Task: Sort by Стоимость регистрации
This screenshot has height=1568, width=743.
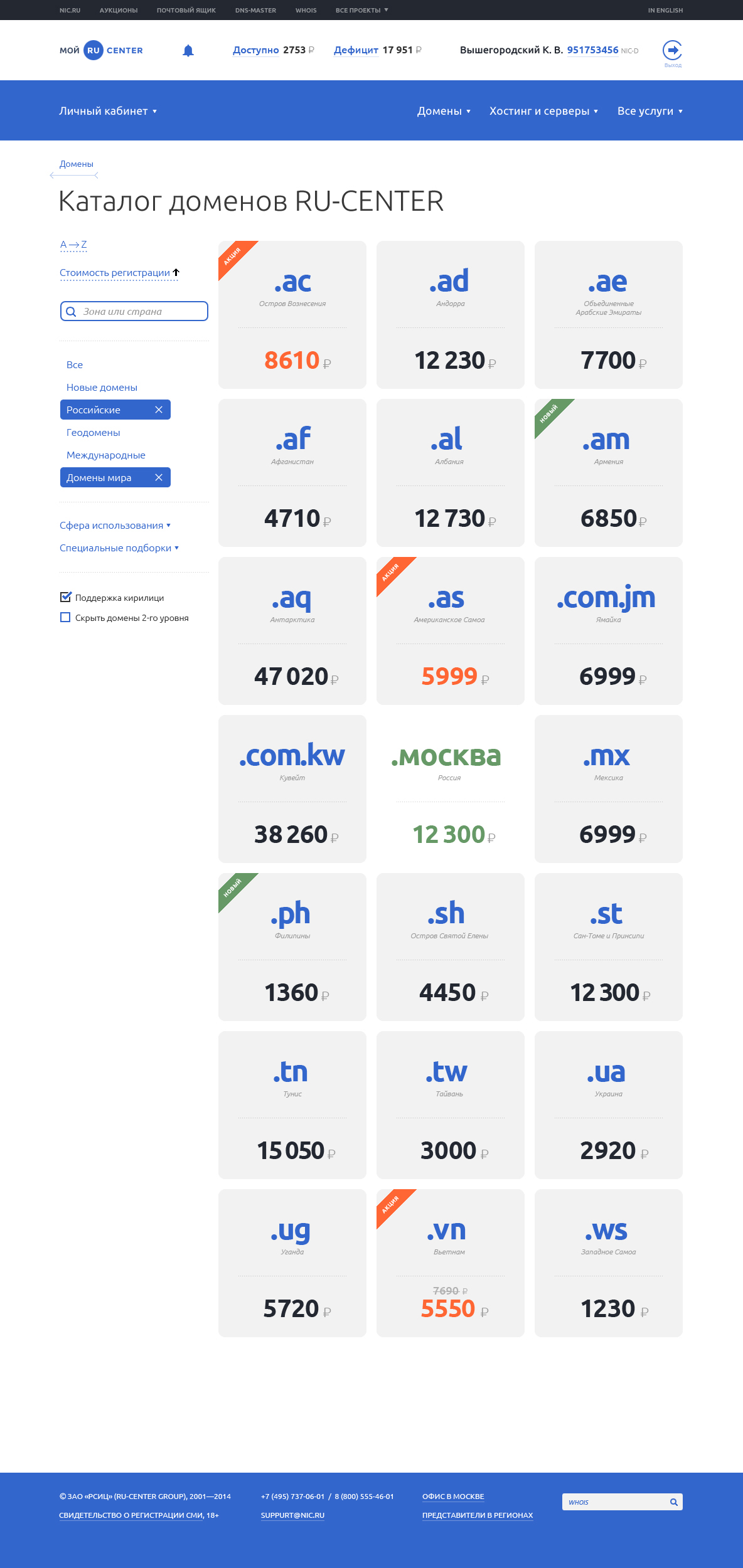Action: 119,273
